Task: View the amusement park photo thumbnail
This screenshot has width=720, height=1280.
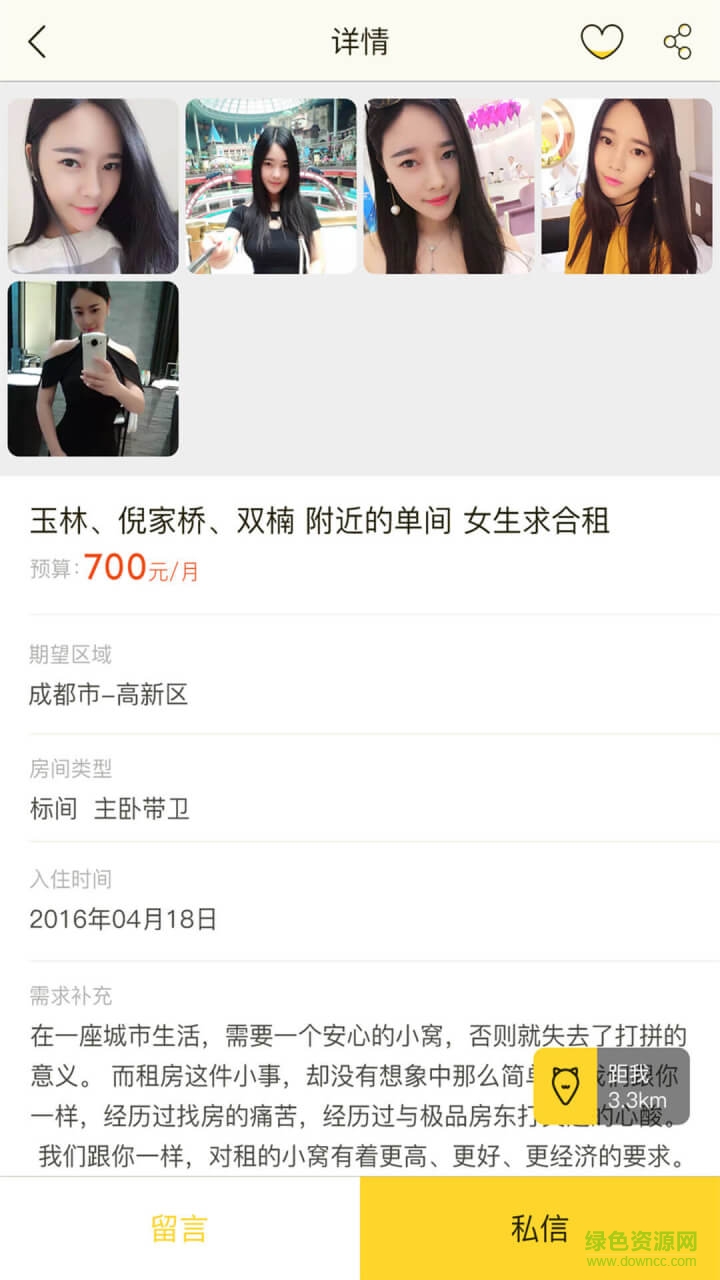Action: pyautogui.click(x=271, y=184)
